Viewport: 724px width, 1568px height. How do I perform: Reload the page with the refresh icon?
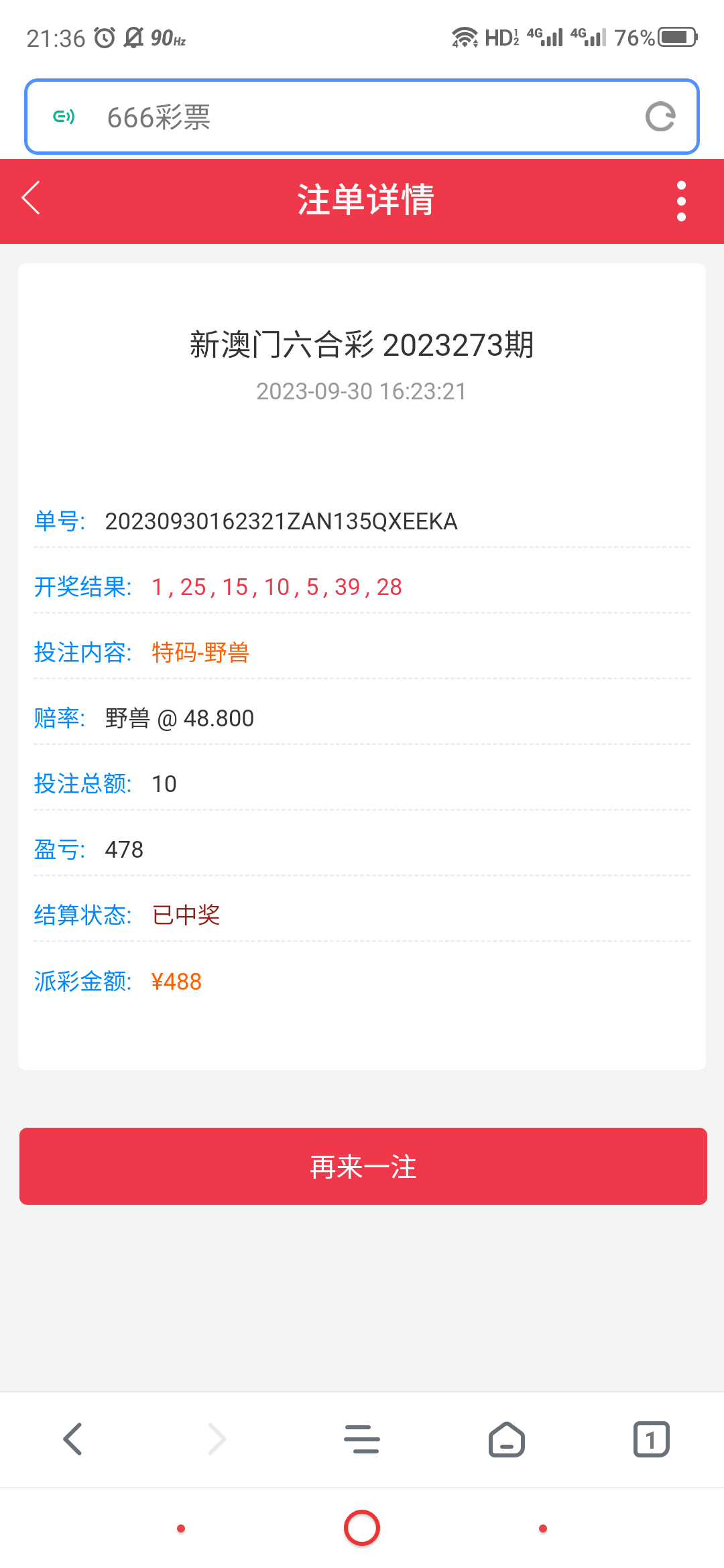coord(660,117)
